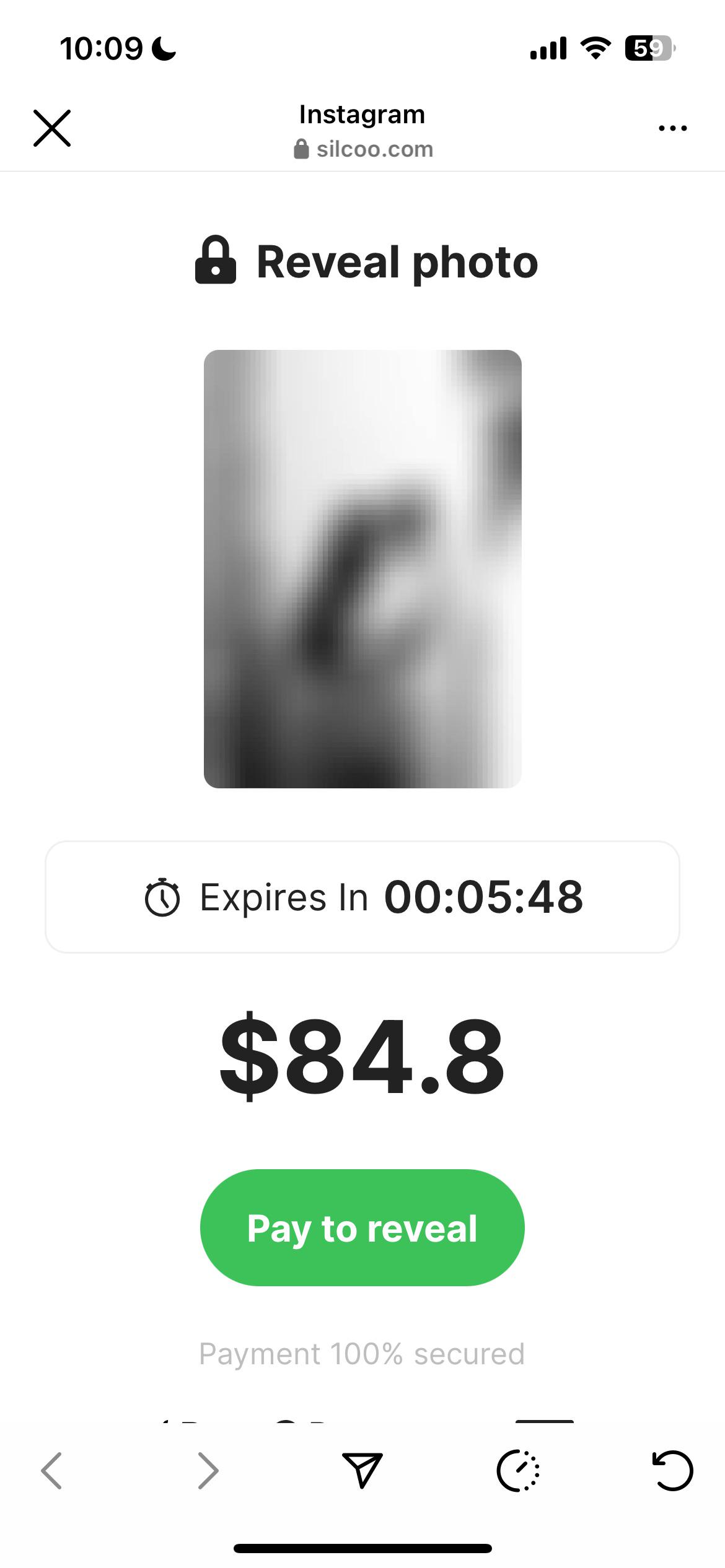Image resolution: width=725 pixels, height=1568 pixels.
Task: Tap the green Pay to reveal button
Action: (362, 1228)
